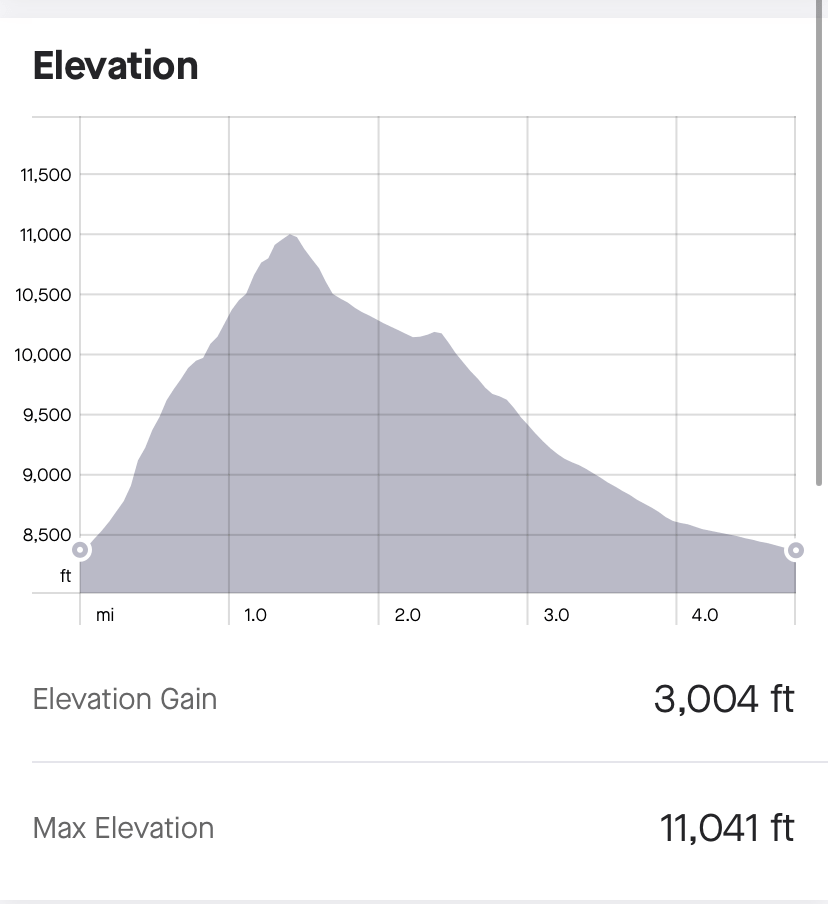828x904 pixels.
Task: Select the end point marker on elevation chart
Action: point(795,550)
